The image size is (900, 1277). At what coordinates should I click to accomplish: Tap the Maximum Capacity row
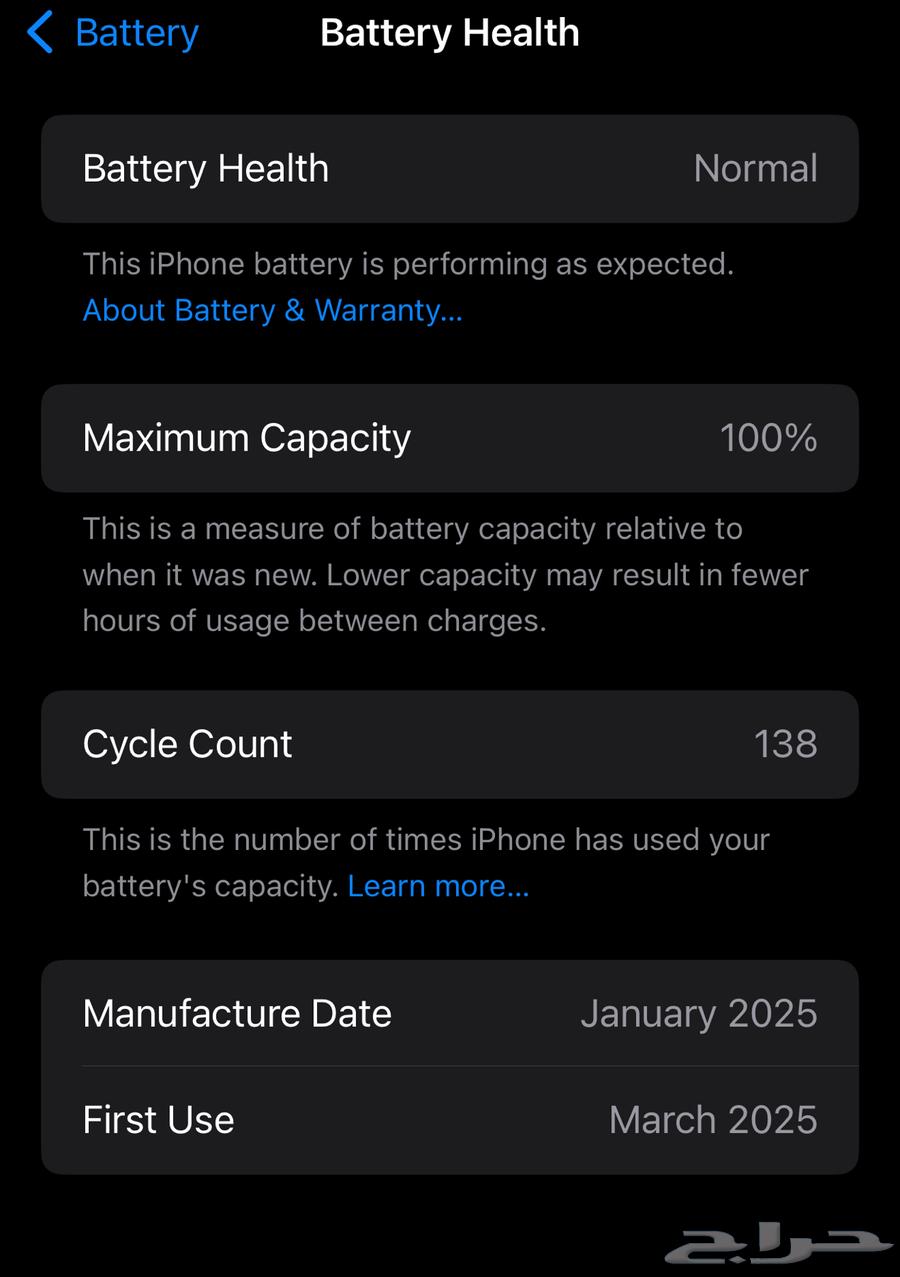click(449, 438)
